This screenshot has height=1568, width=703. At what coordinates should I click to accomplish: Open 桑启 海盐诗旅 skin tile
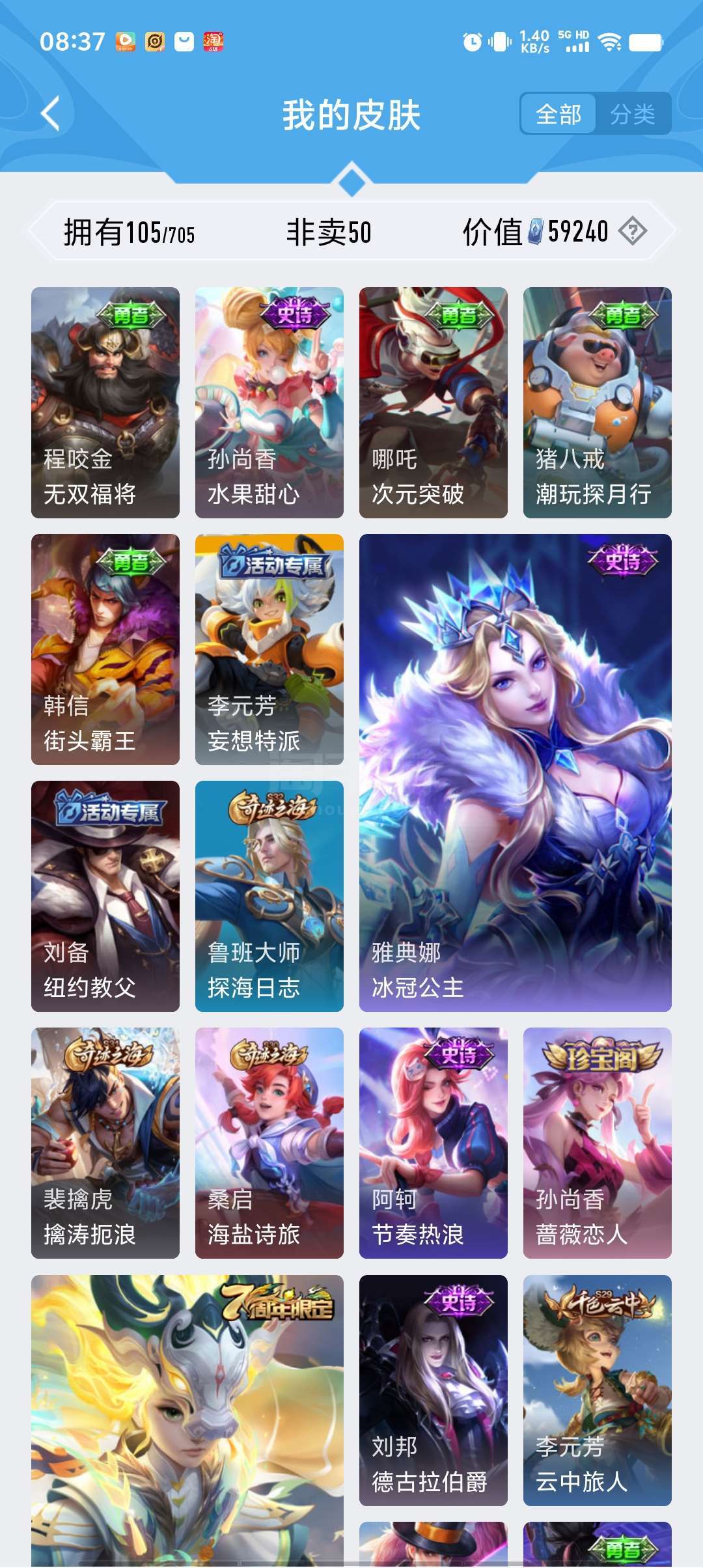coord(269,1143)
